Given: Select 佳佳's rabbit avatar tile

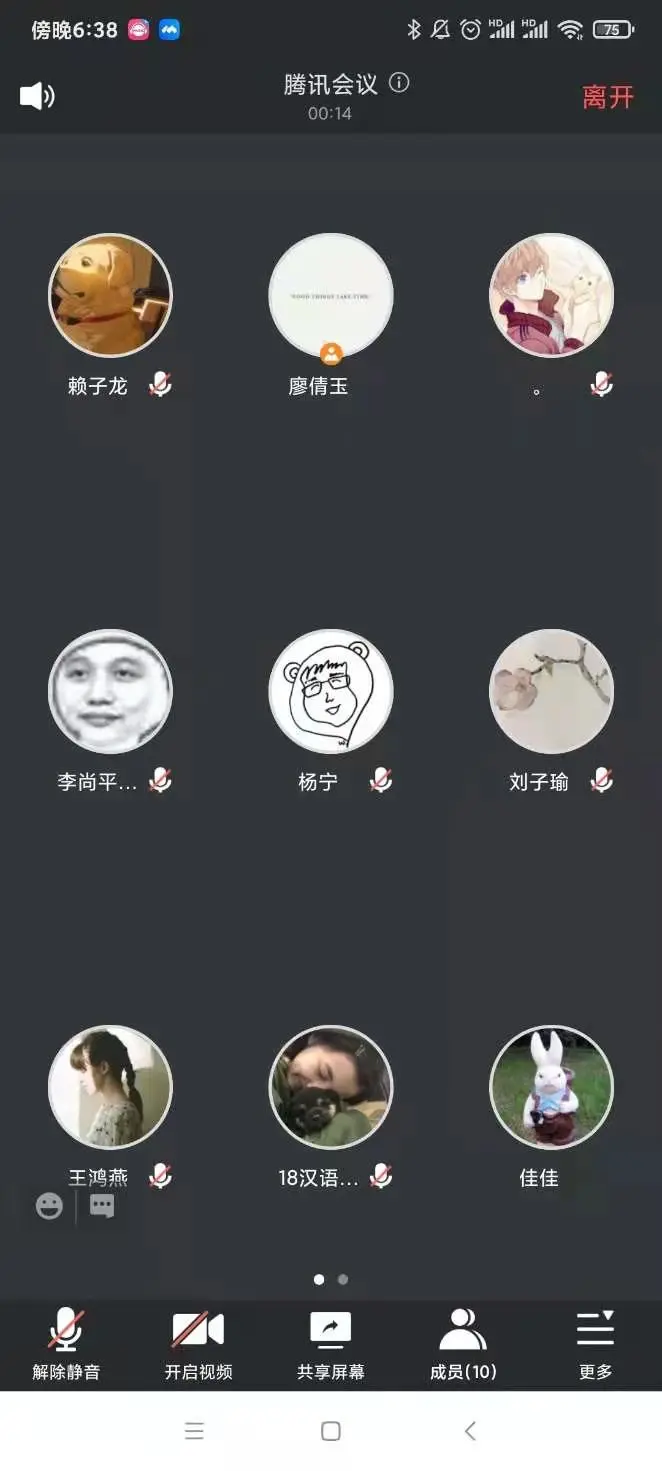Looking at the screenshot, I should coord(551,1087).
